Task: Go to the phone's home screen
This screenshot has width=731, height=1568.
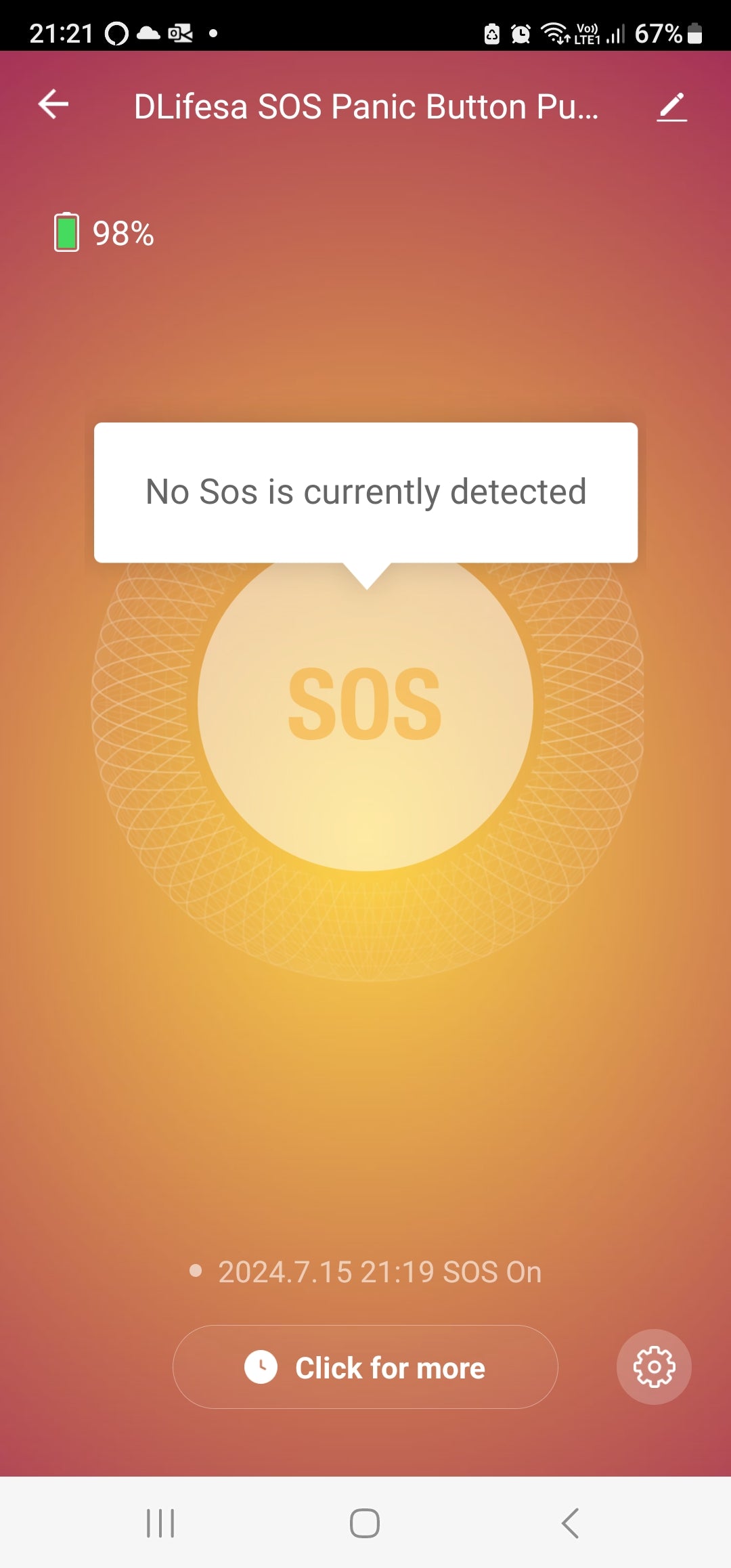Action: 365,1523
